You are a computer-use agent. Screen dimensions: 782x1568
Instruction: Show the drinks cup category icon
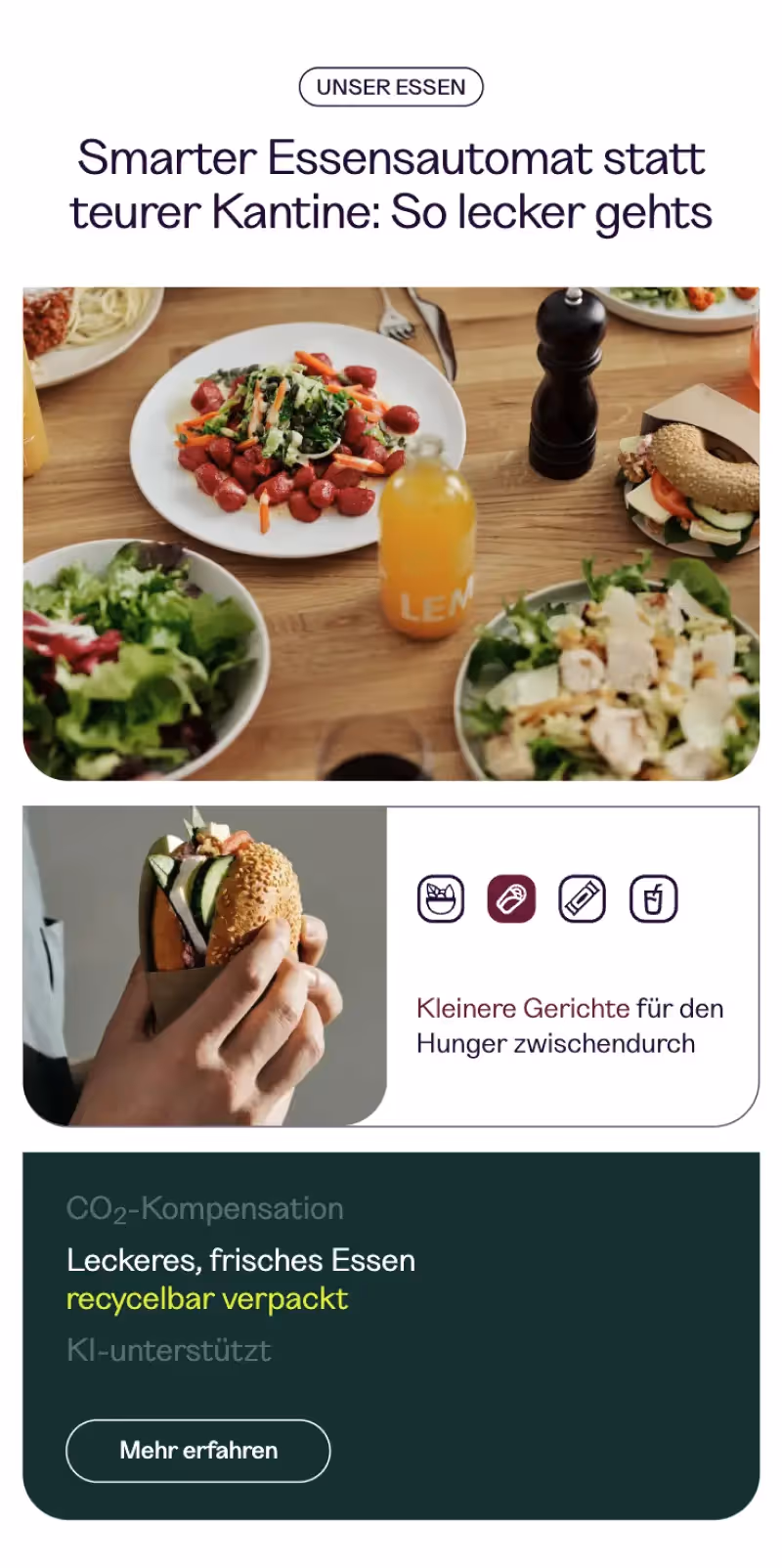coord(653,899)
